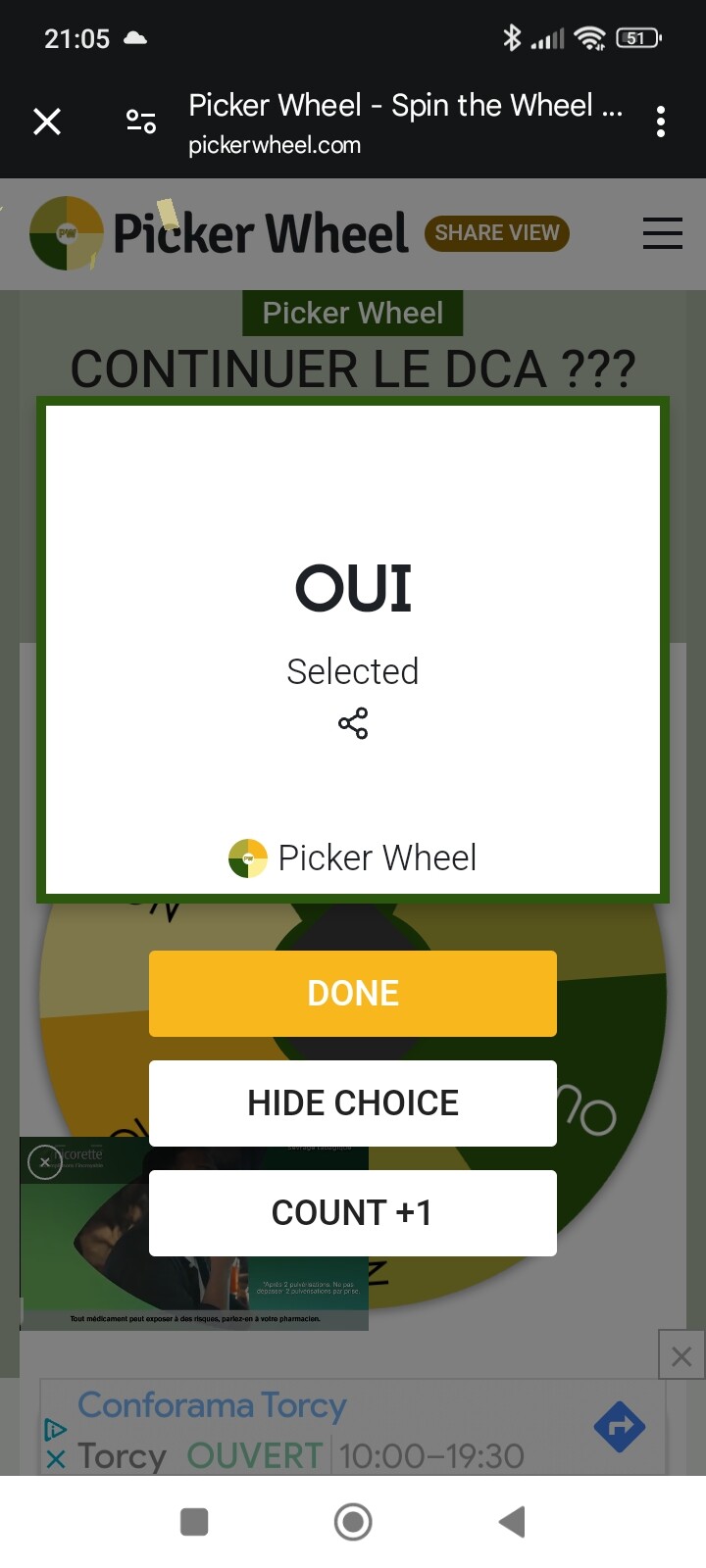This screenshot has height=1568, width=706.
Task: Open the site settings icon
Action: pos(141,122)
